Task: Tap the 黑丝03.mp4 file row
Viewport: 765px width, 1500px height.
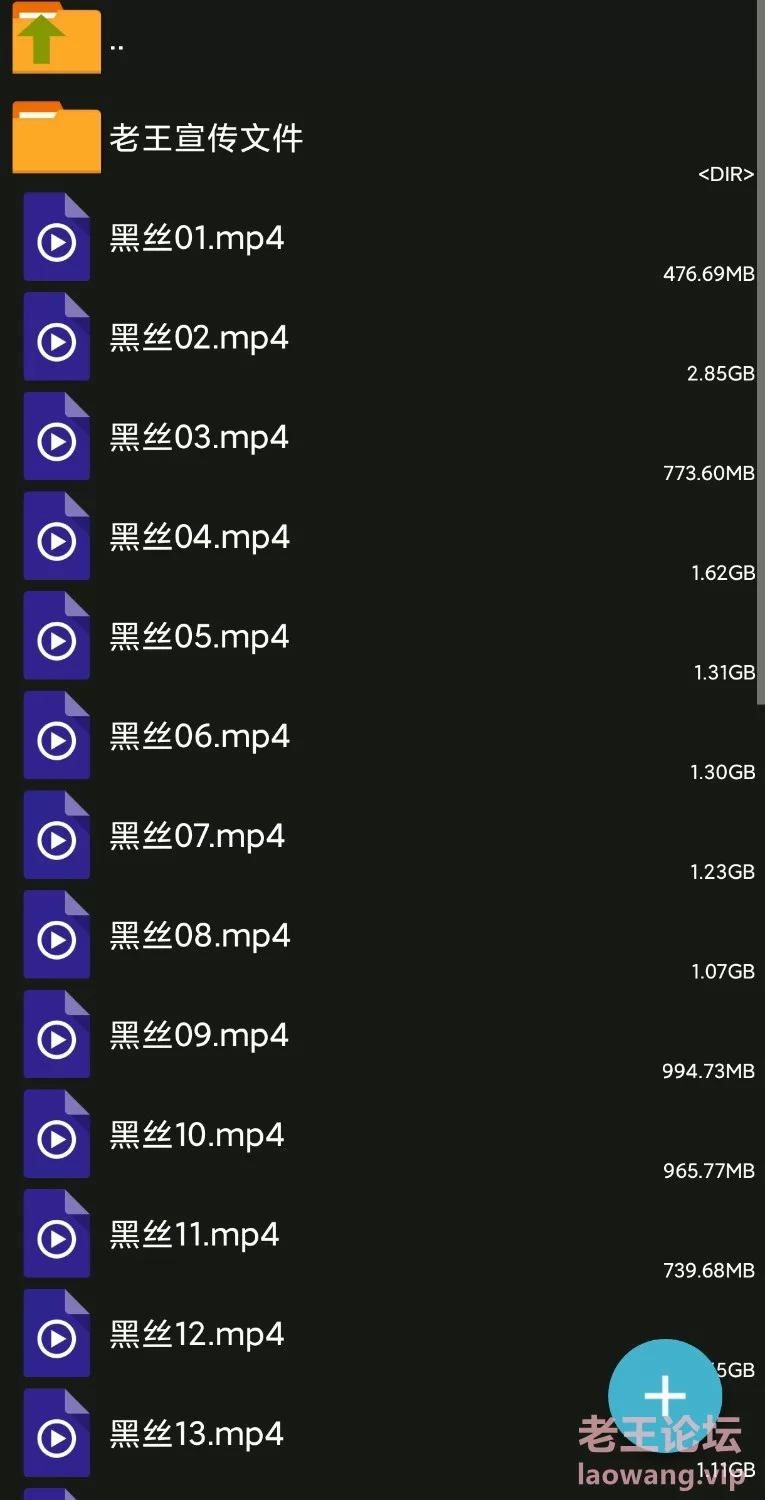Action: 382,438
